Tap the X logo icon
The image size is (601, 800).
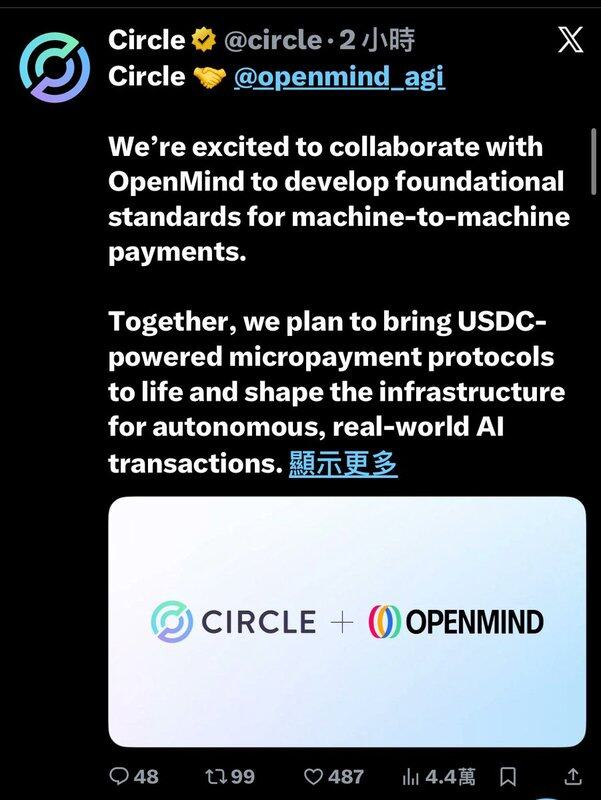[x=569, y=41]
